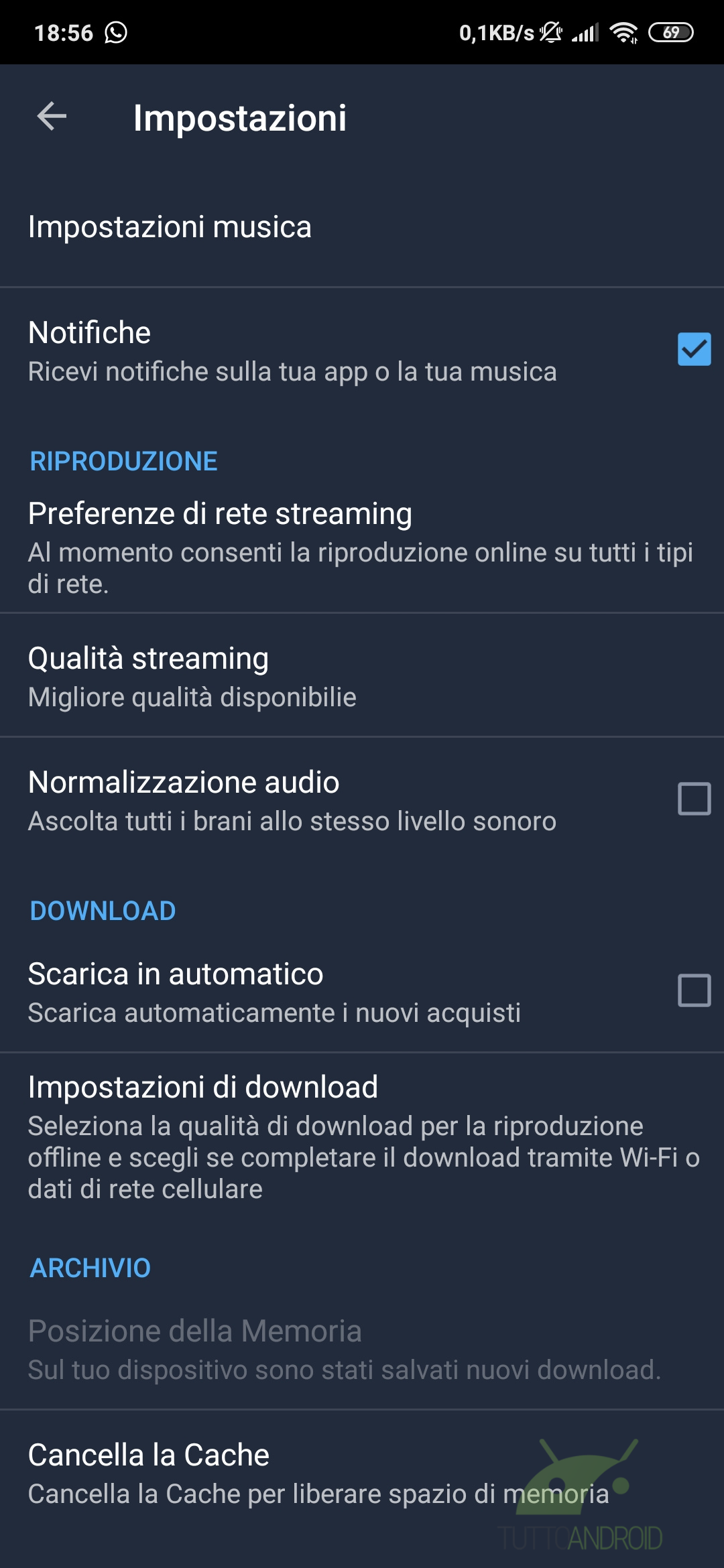Go back from Impostazioni
724x1568 pixels.
[52, 117]
